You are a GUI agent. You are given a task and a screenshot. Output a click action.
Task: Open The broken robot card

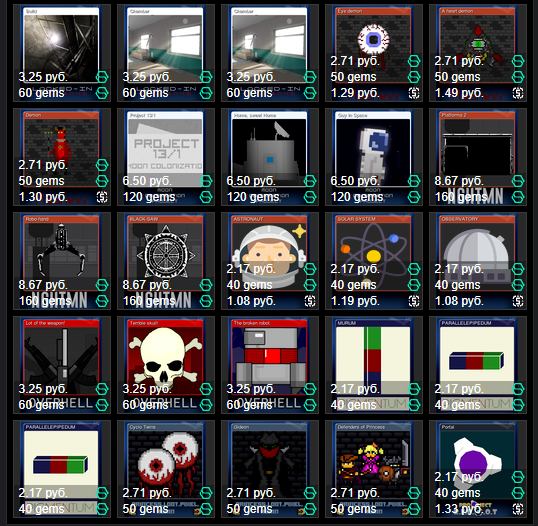(270, 365)
